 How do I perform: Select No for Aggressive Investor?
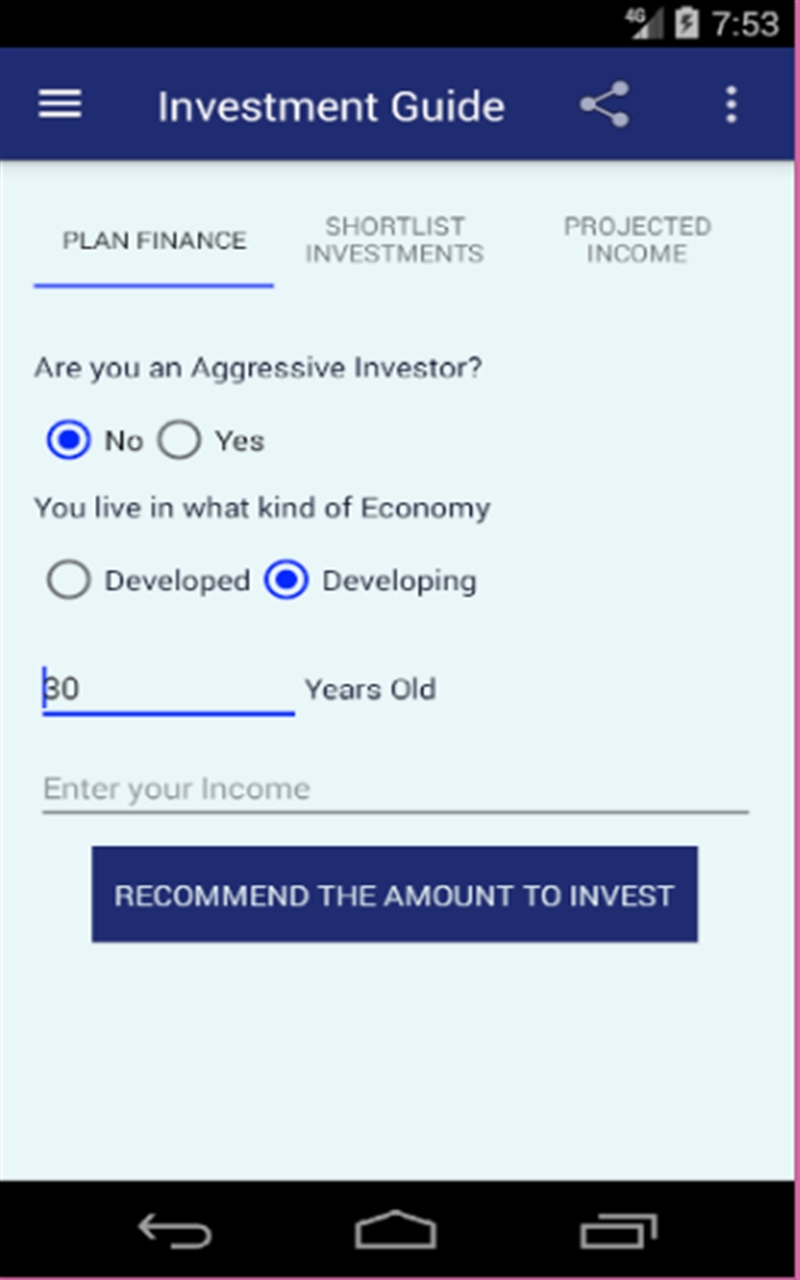67,440
